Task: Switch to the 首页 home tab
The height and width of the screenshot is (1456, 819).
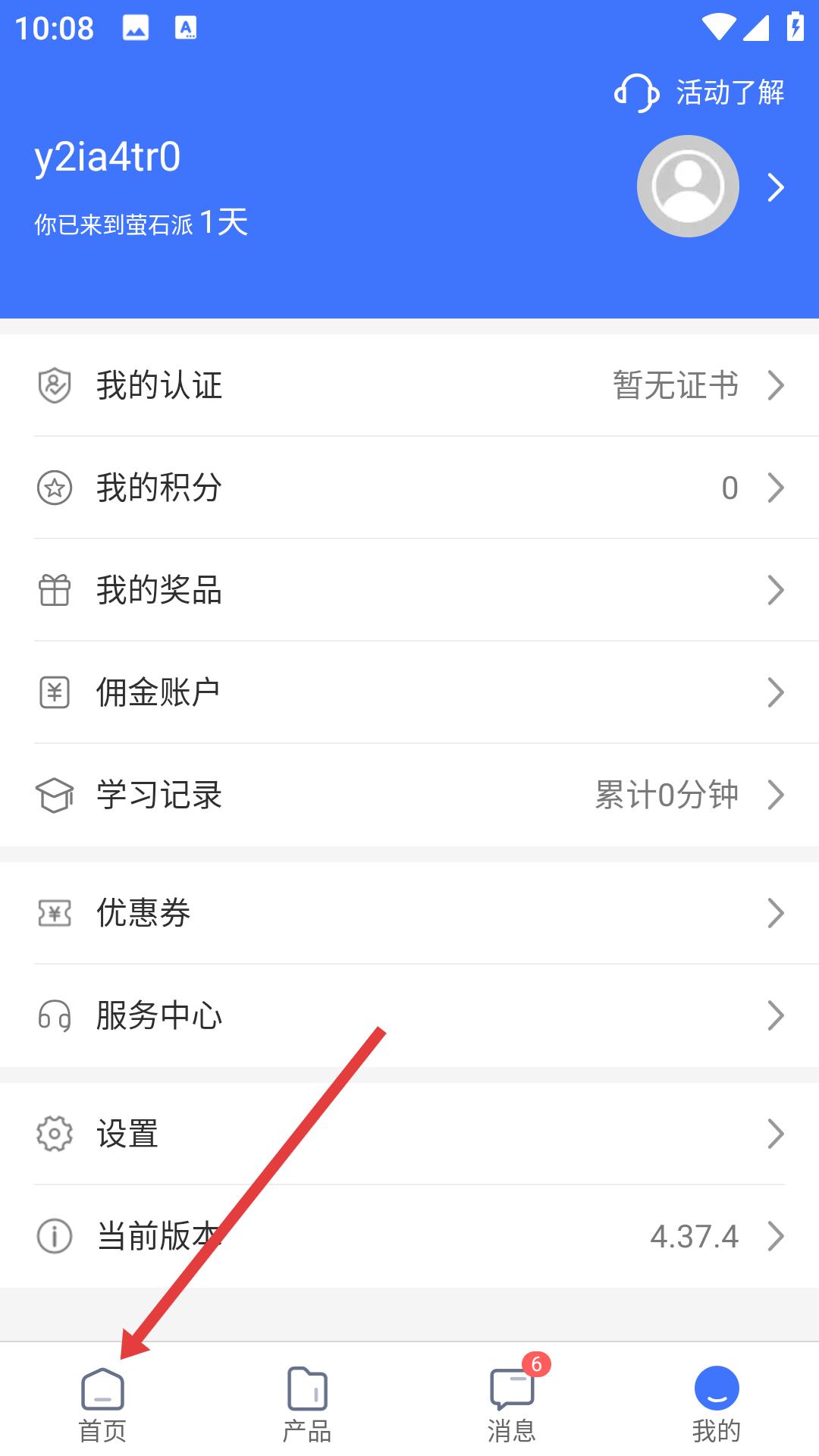Action: click(x=102, y=1404)
